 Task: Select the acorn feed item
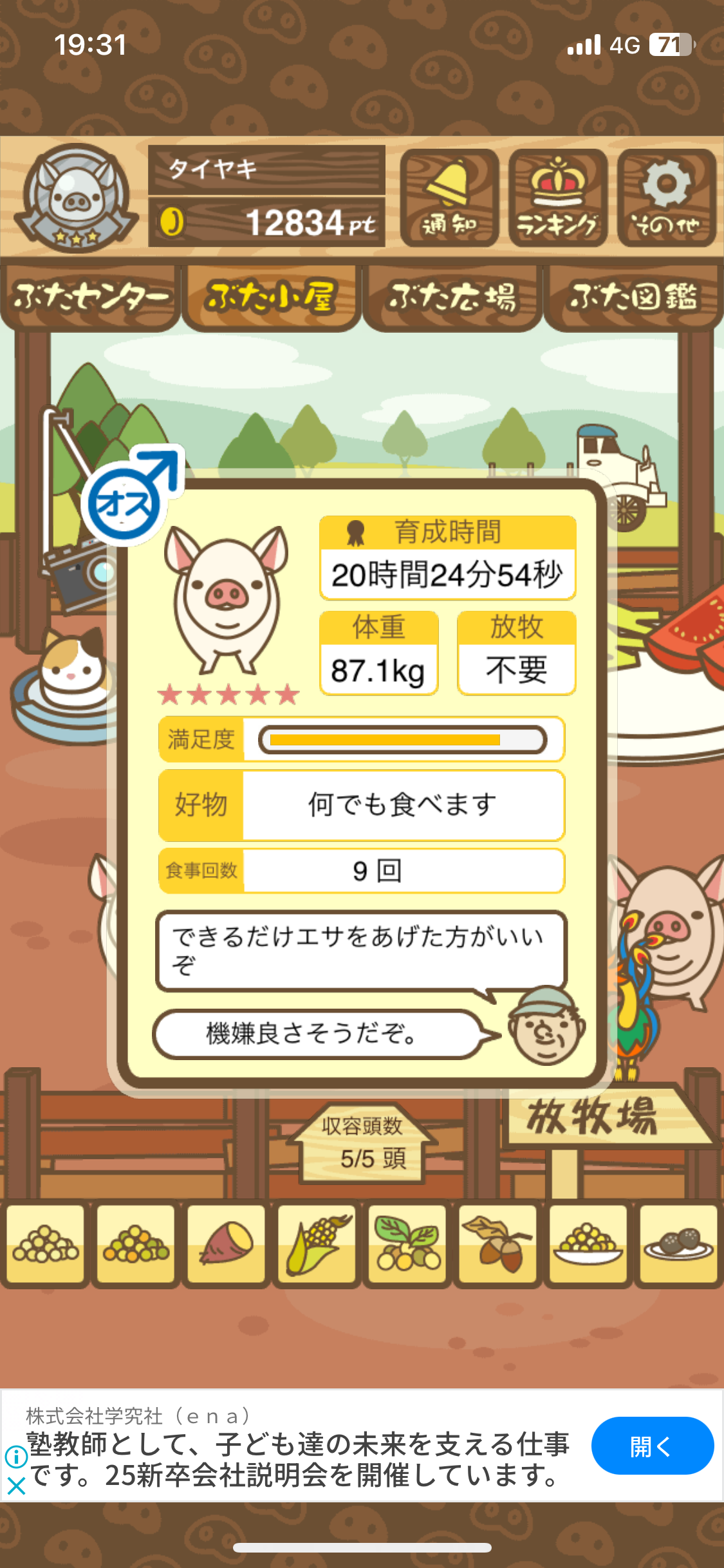coord(497,1244)
